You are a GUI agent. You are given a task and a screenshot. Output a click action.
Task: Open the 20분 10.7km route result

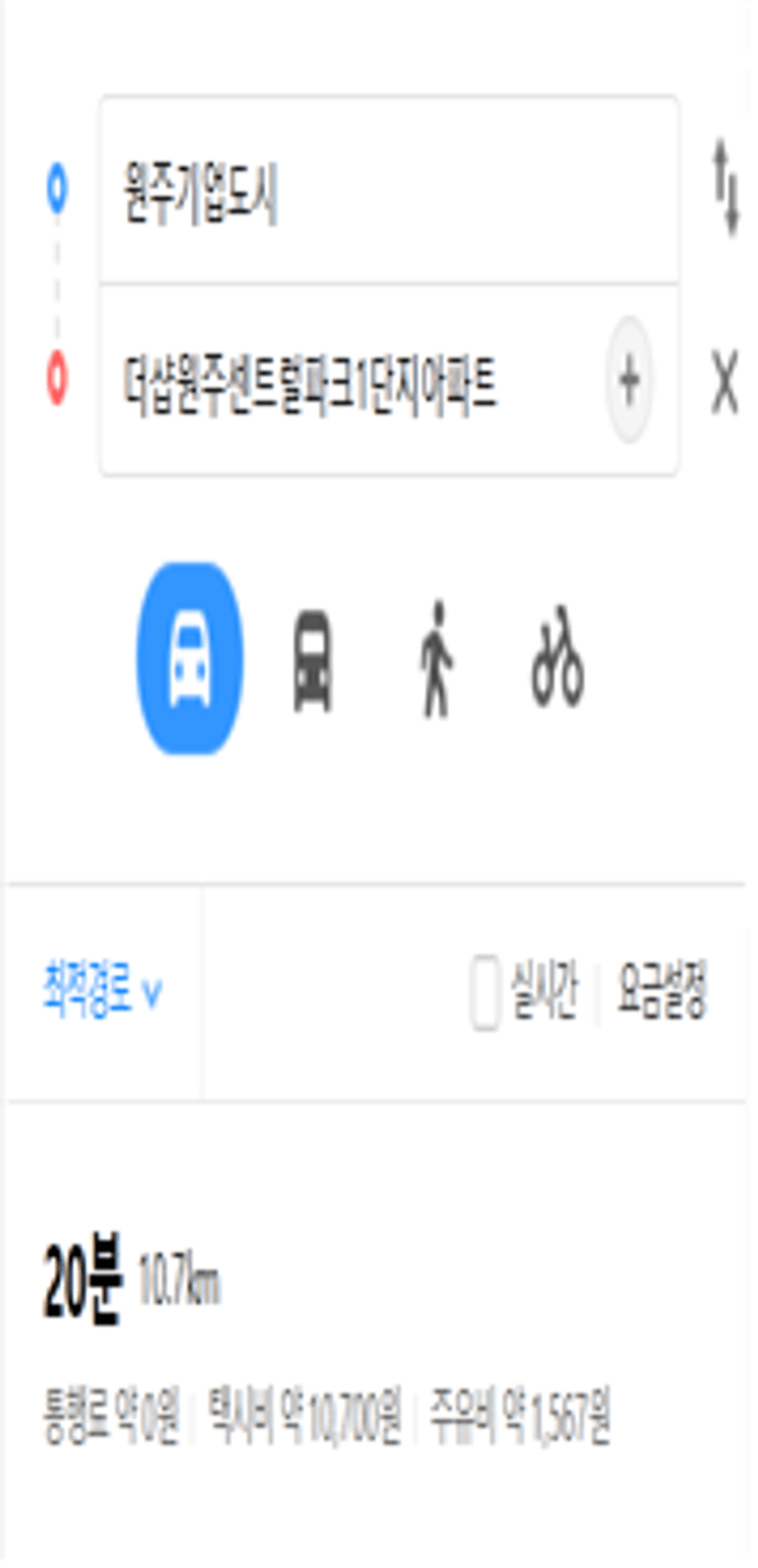(378, 1336)
